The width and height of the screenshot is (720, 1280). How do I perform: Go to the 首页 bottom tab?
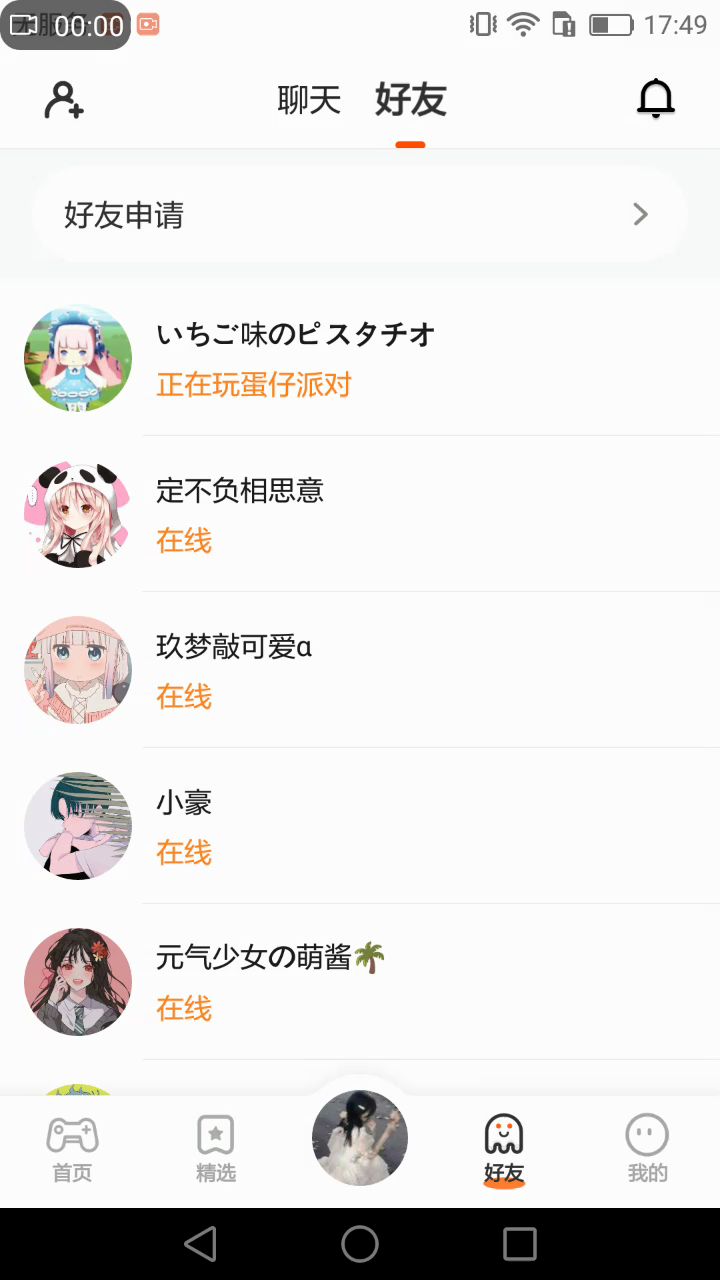[x=72, y=1150]
